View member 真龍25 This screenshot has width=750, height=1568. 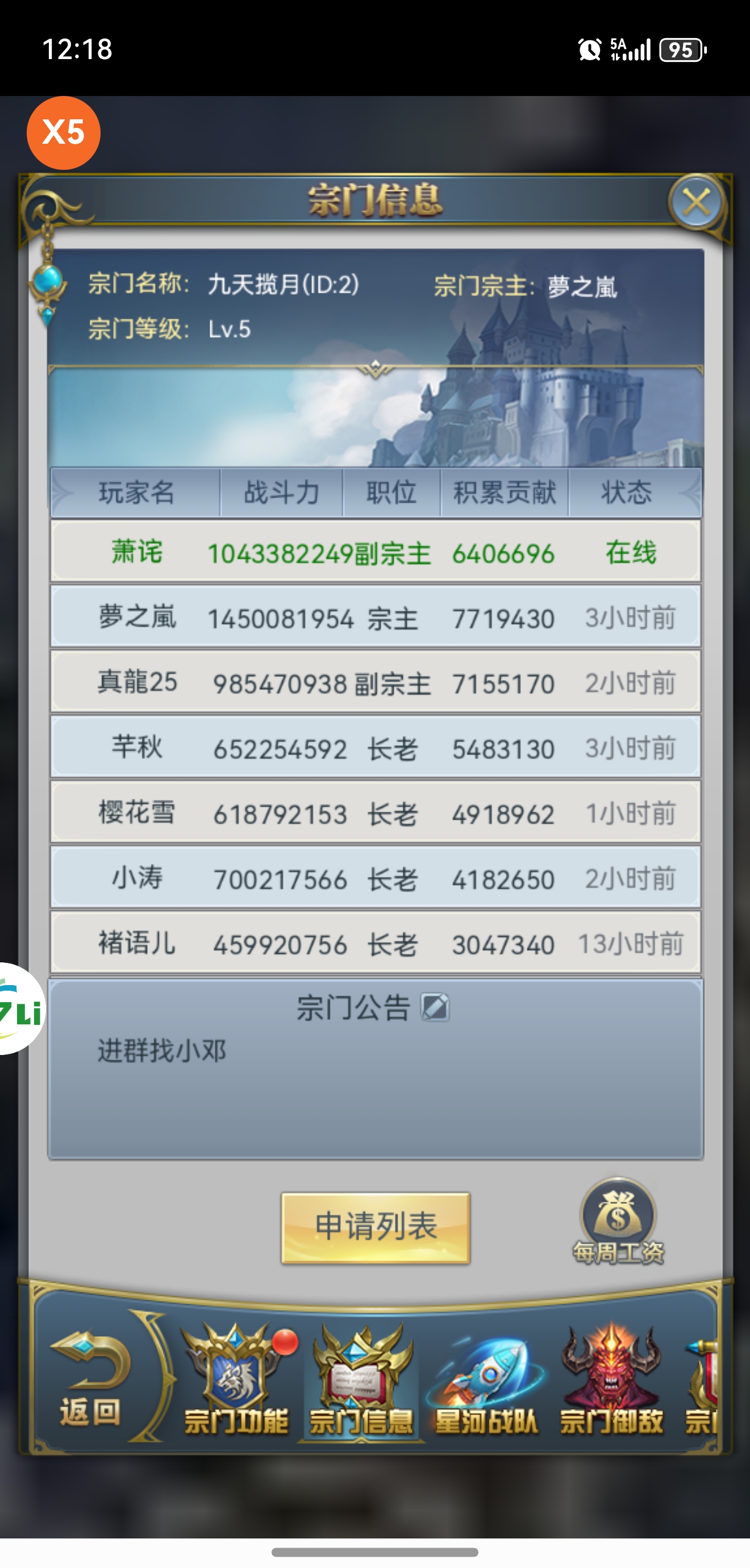(376, 682)
